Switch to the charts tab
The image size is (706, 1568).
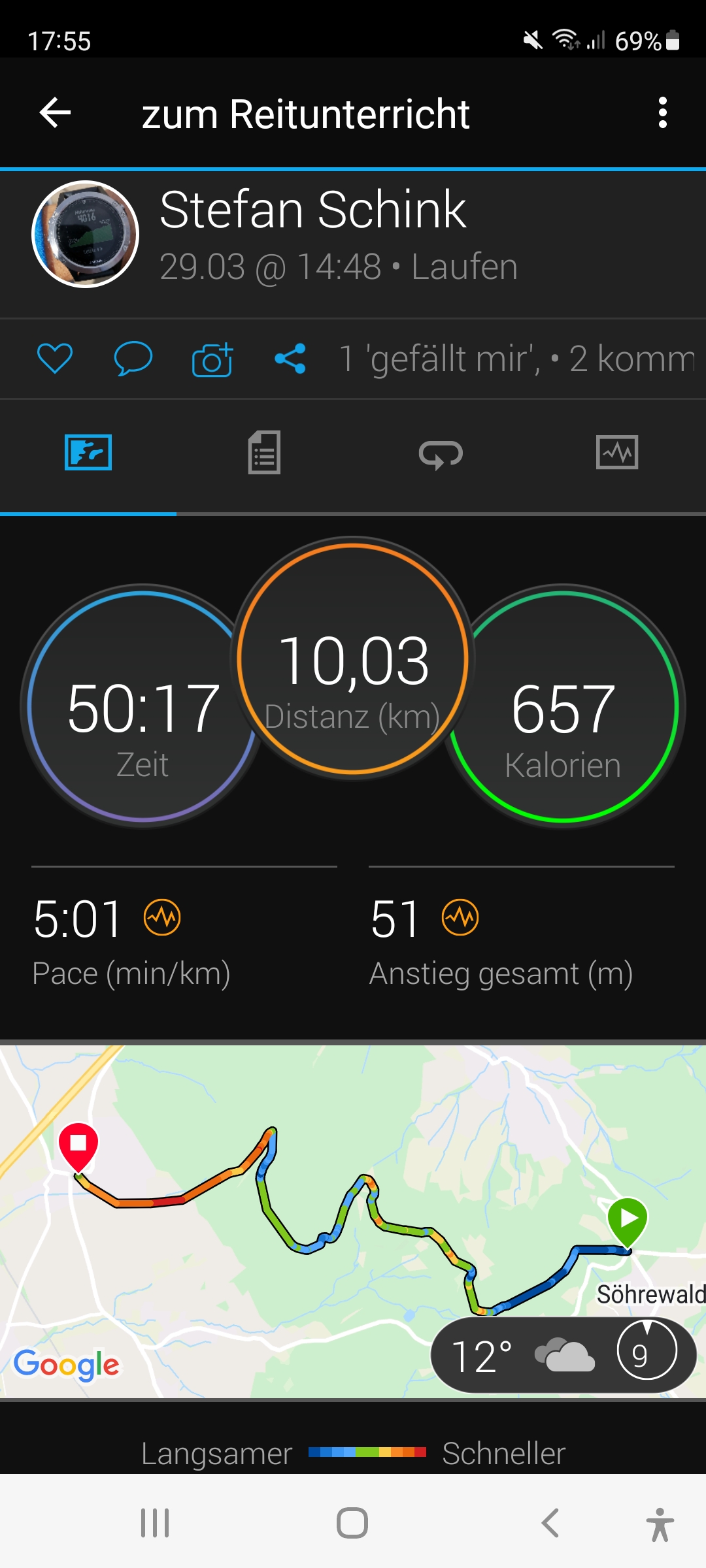click(617, 452)
